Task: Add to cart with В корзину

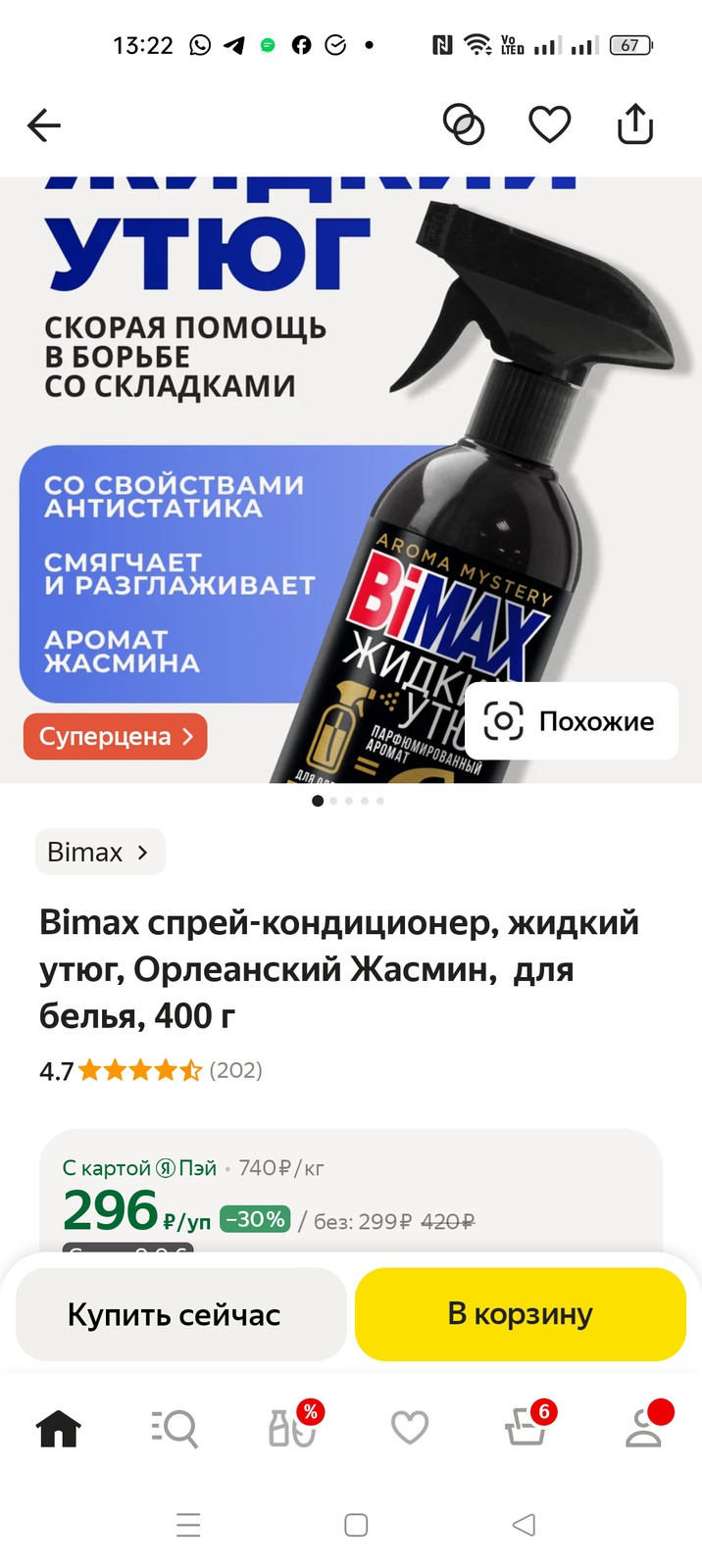Action: coord(521,1314)
